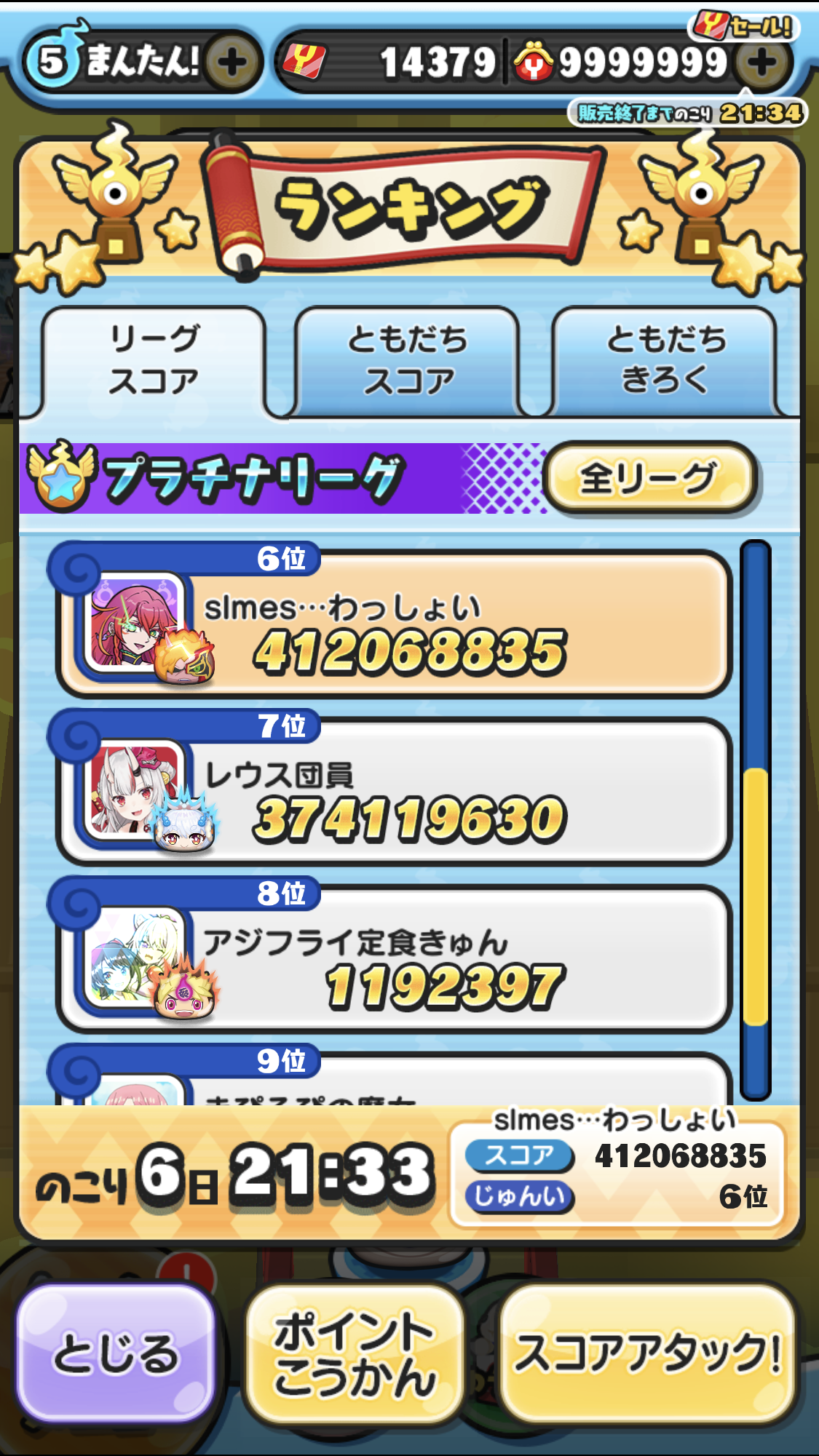The height and width of the screenshot is (1456, 819).
Task: Open the ともだちきろく tab
Action: (x=665, y=361)
